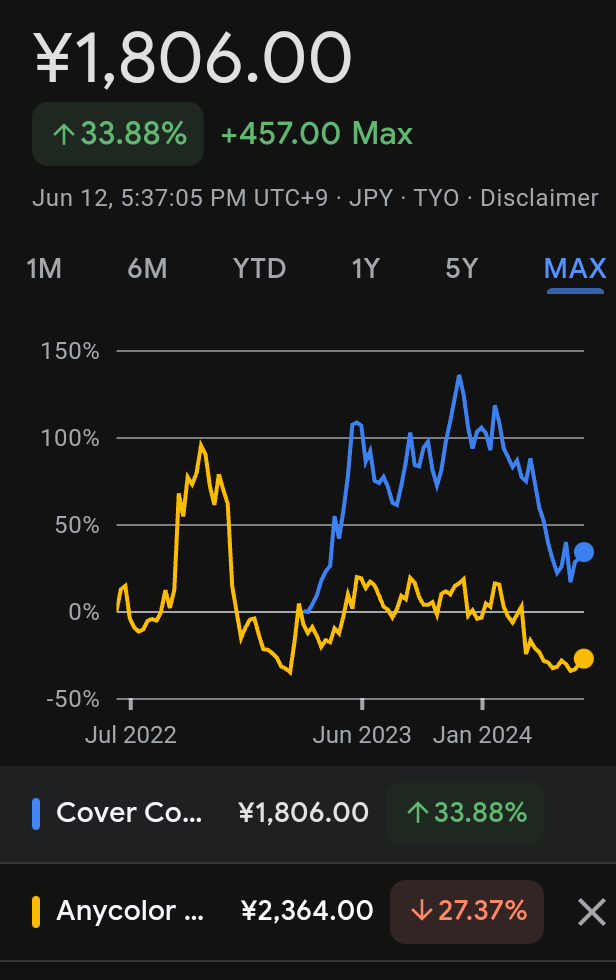Tap the MAX time range tab
The height and width of the screenshot is (980, 616).
(575, 268)
